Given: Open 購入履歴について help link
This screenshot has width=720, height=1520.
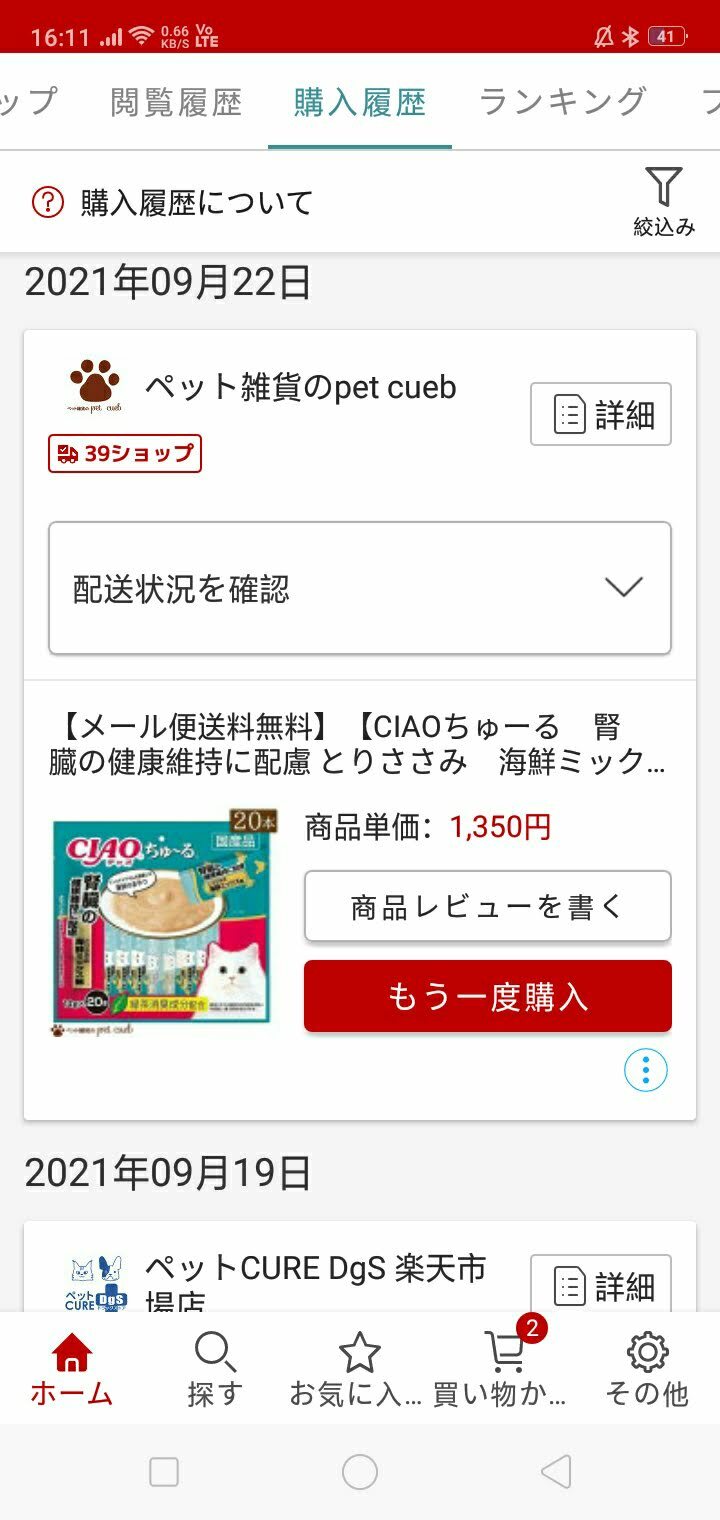Looking at the screenshot, I should tap(173, 203).
